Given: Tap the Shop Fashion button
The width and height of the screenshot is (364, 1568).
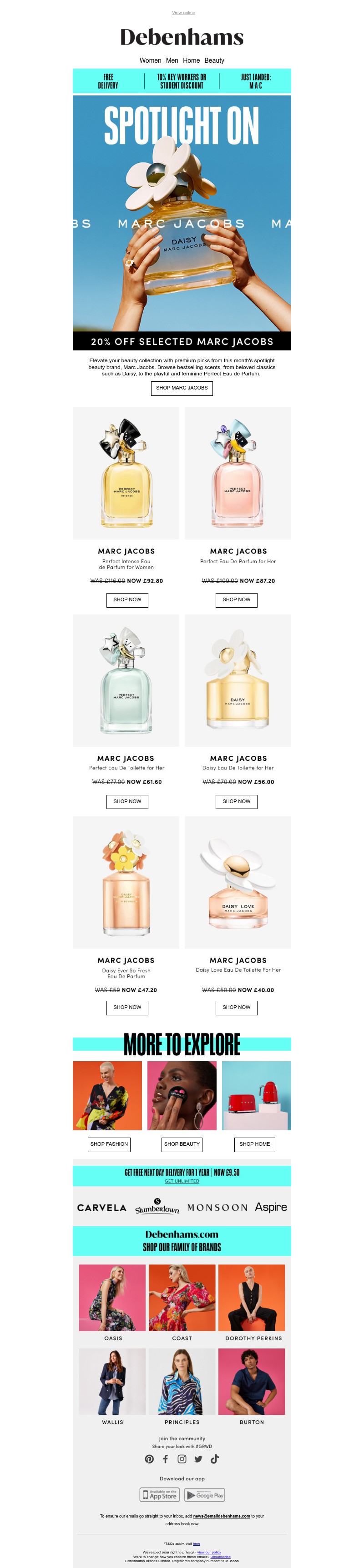Looking at the screenshot, I should click(x=109, y=1144).
